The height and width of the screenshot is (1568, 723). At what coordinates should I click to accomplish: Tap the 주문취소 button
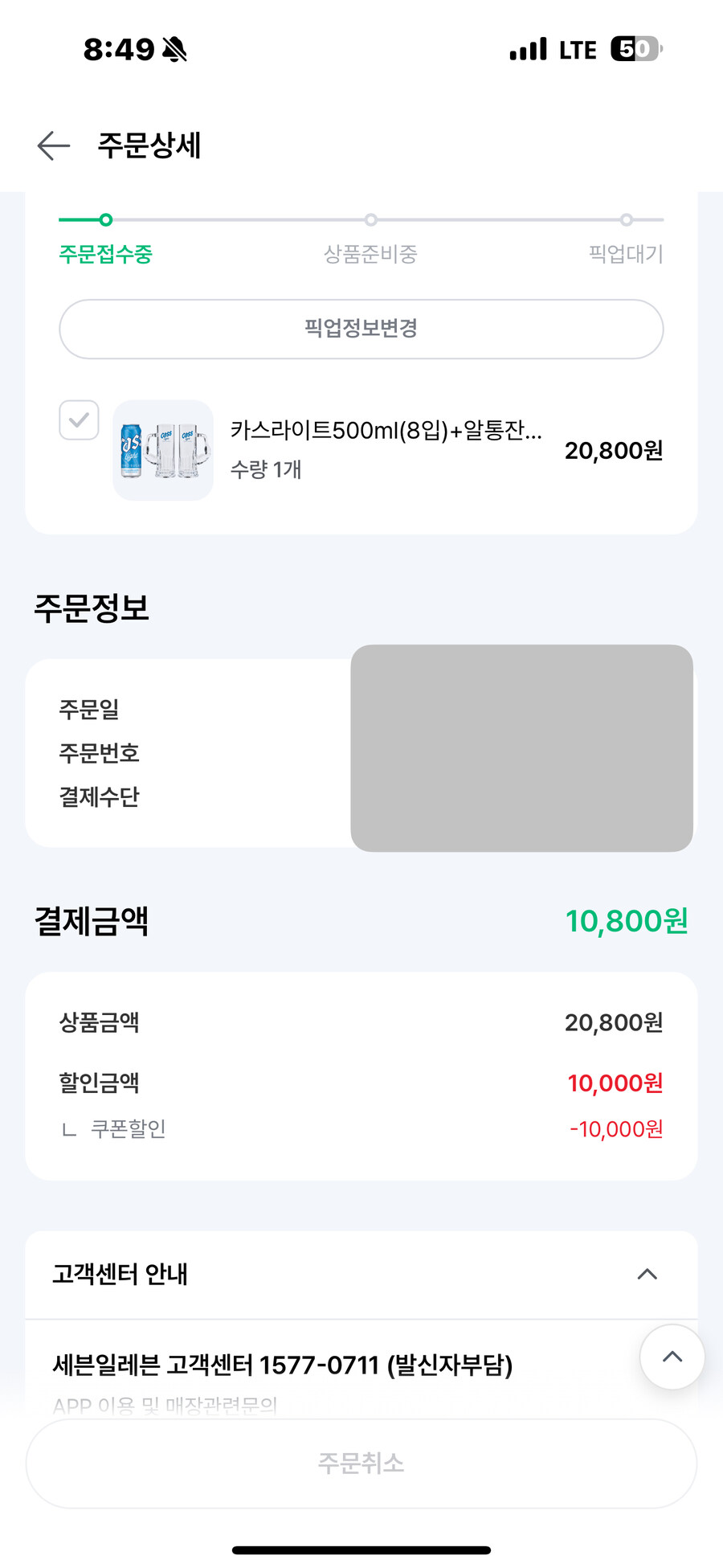point(361,1463)
